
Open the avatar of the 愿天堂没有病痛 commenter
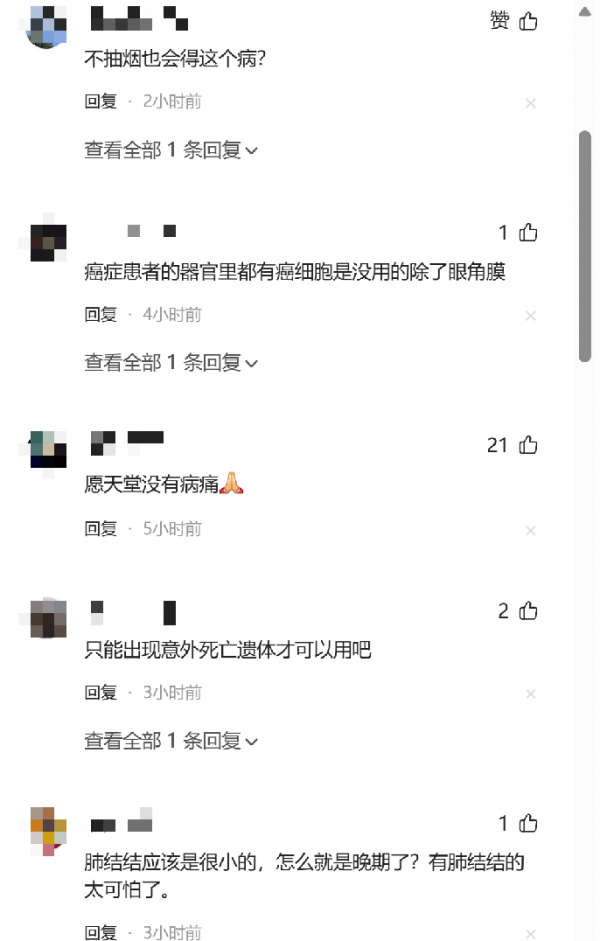[48, 449]
